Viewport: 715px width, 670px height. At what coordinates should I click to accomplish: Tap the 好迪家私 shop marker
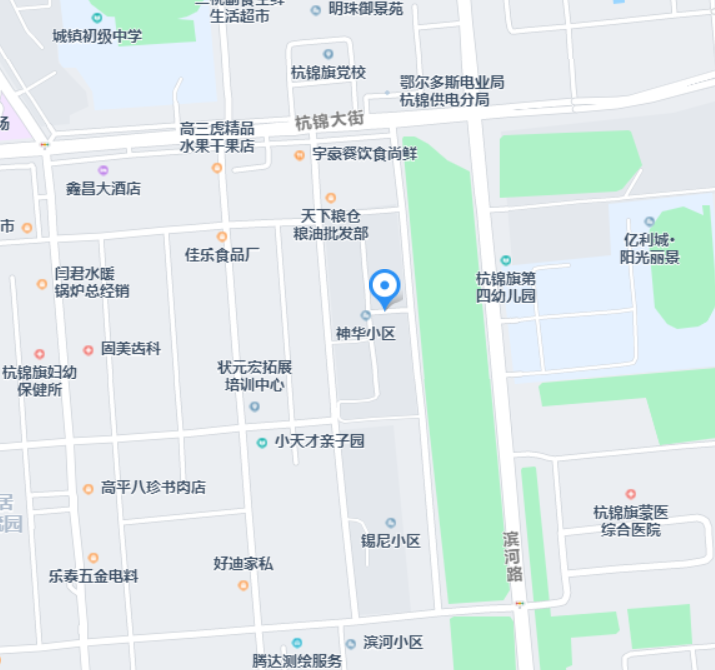[x=243, y=584]
